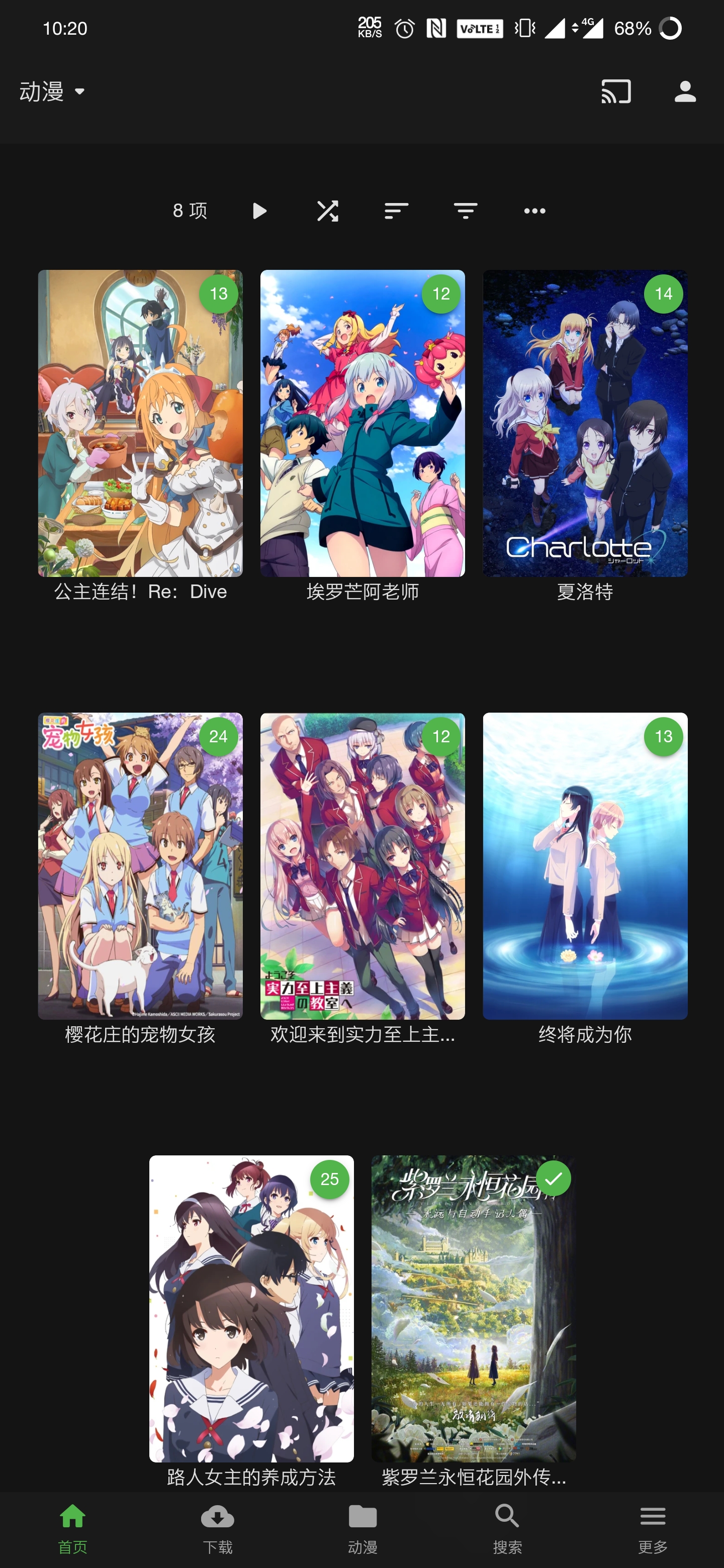Open 终将成为你 series

pos(585,866)
